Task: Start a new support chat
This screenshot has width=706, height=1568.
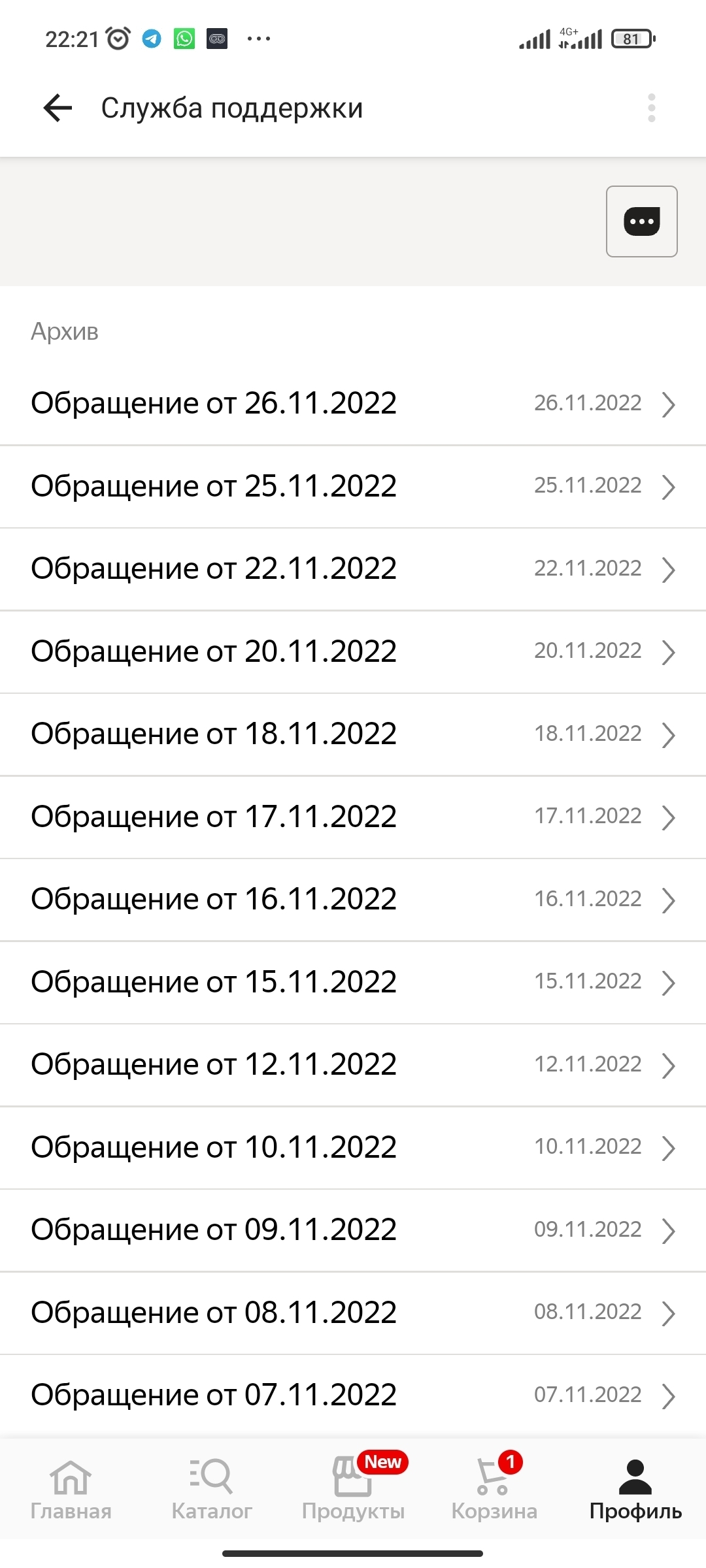Action: [x=641, y=221]
